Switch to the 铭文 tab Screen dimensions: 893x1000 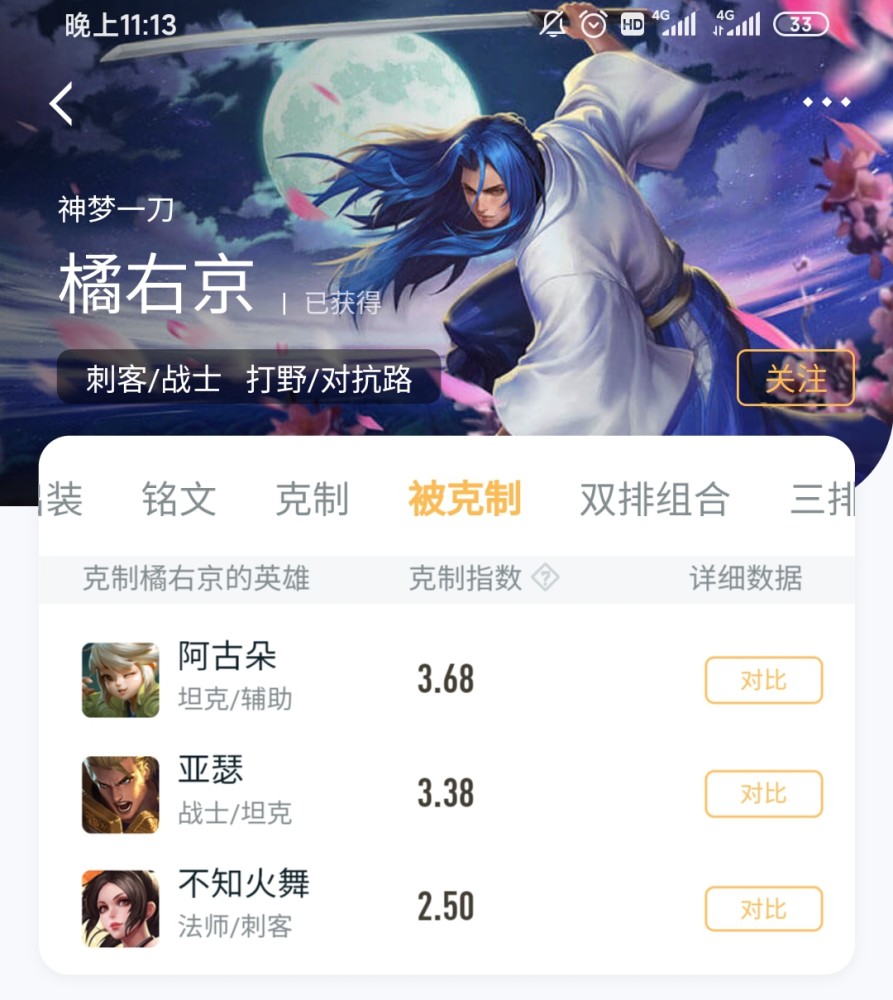[x=179, y=499]
